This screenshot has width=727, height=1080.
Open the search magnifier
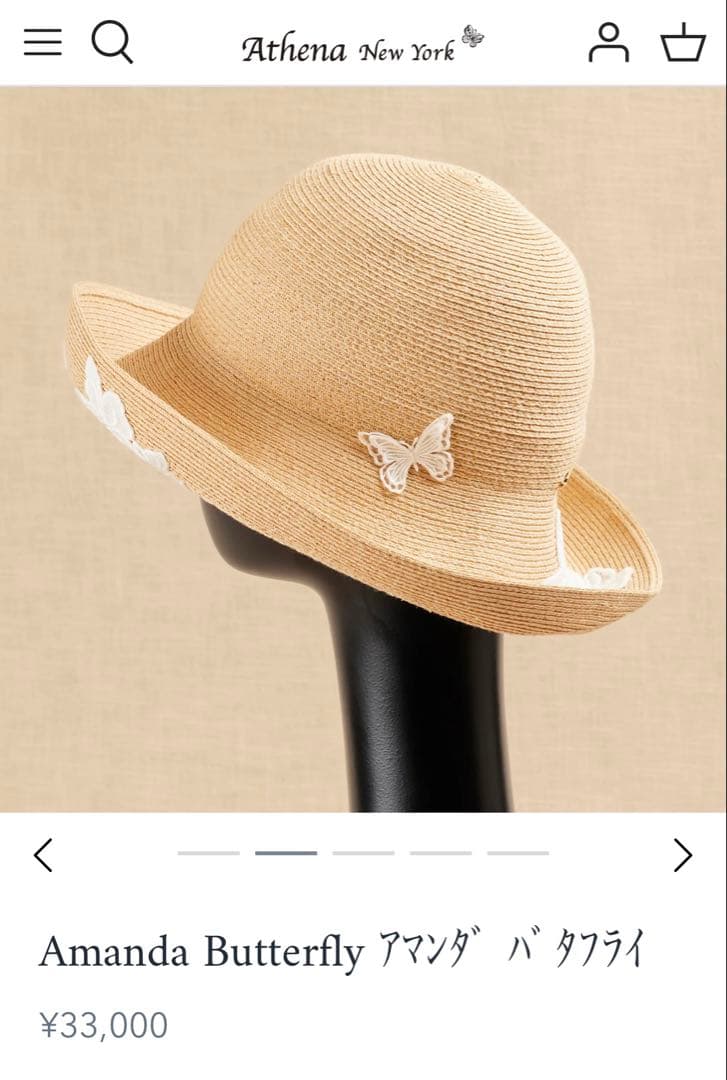112,43
